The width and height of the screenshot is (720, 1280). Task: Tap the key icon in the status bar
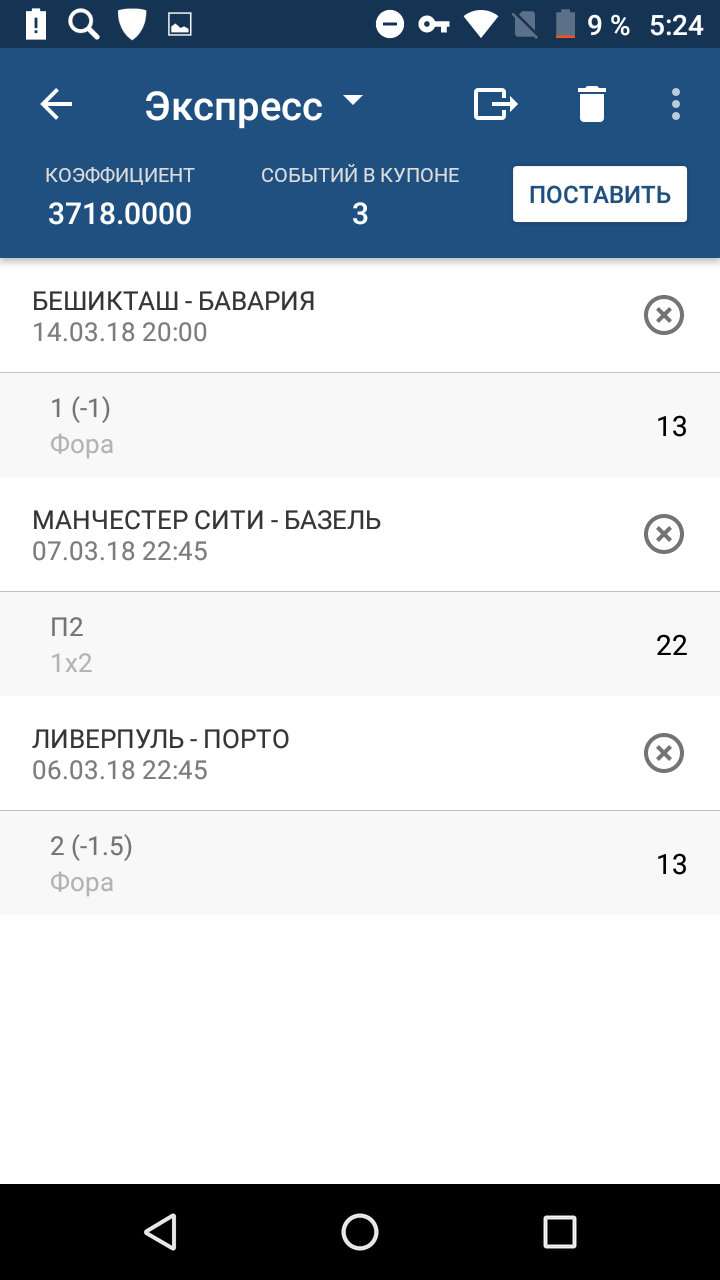pos(432,23)
